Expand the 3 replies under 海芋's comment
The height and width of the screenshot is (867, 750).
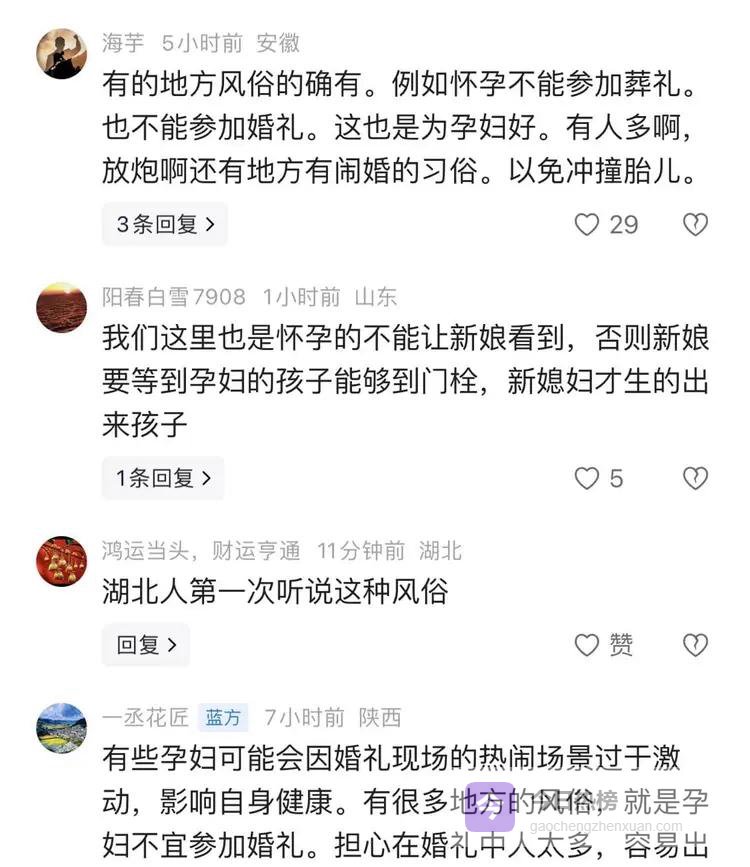[x=165, y=225]
